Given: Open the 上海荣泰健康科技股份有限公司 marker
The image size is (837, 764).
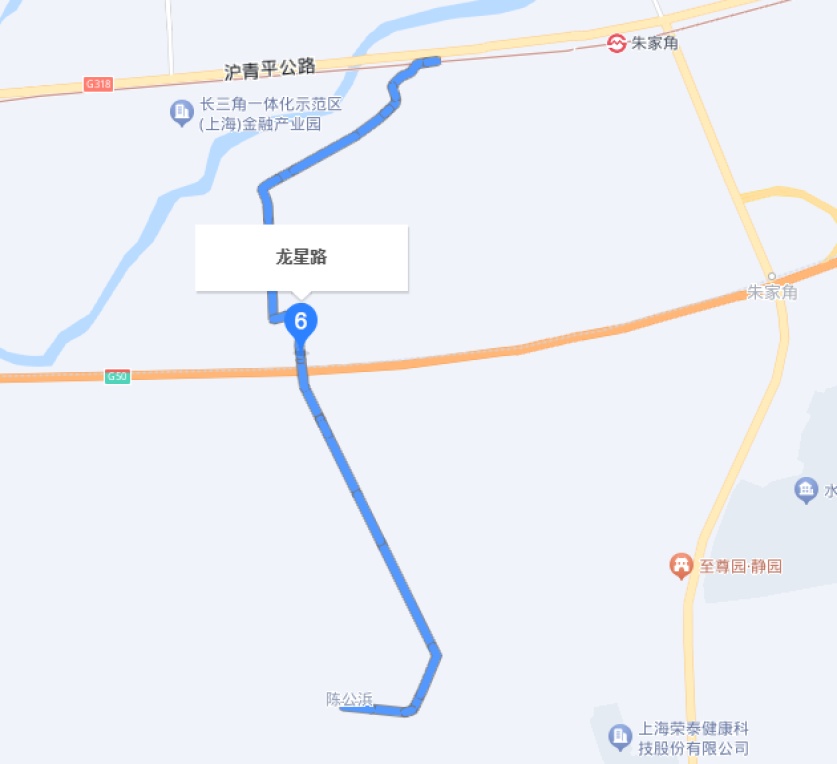Looking at the screenshot, I should pos(620,738).
